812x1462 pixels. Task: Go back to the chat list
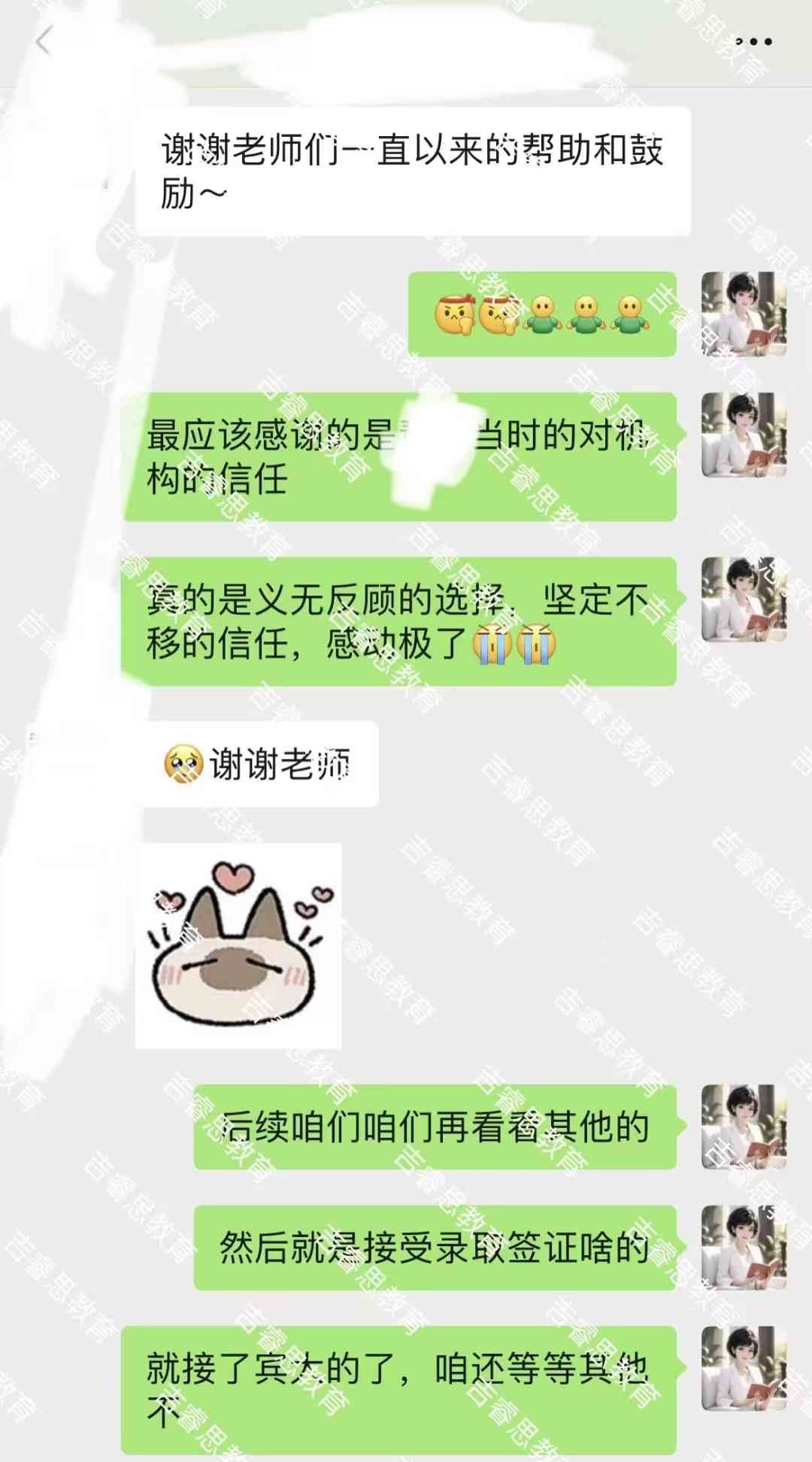44,41
